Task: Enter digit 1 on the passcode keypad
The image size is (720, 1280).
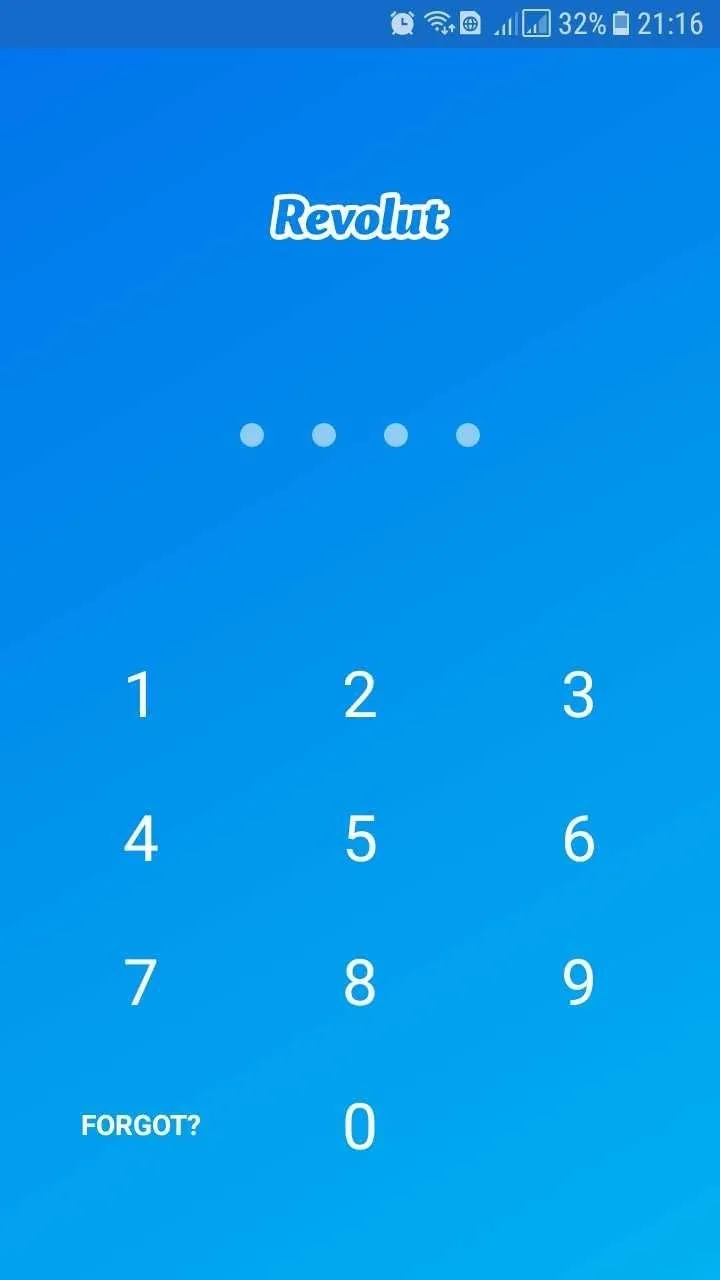Action: [140, 695]
